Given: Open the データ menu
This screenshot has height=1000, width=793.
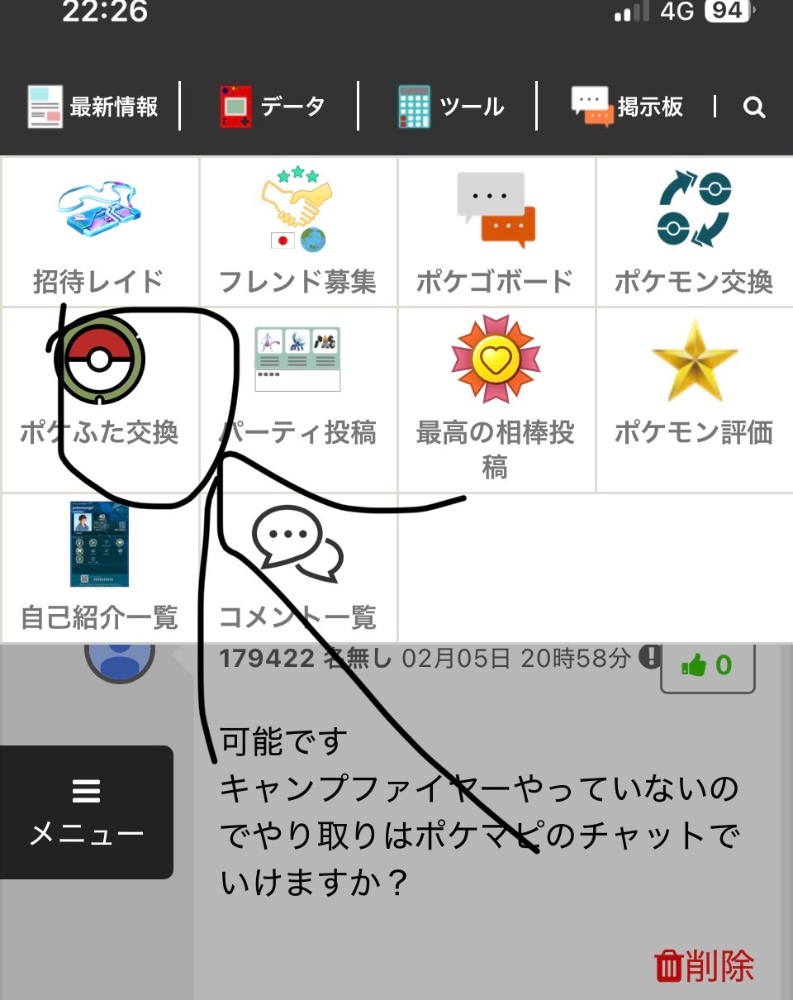Looking at the screenshot, I should click(x=271, y=107).
